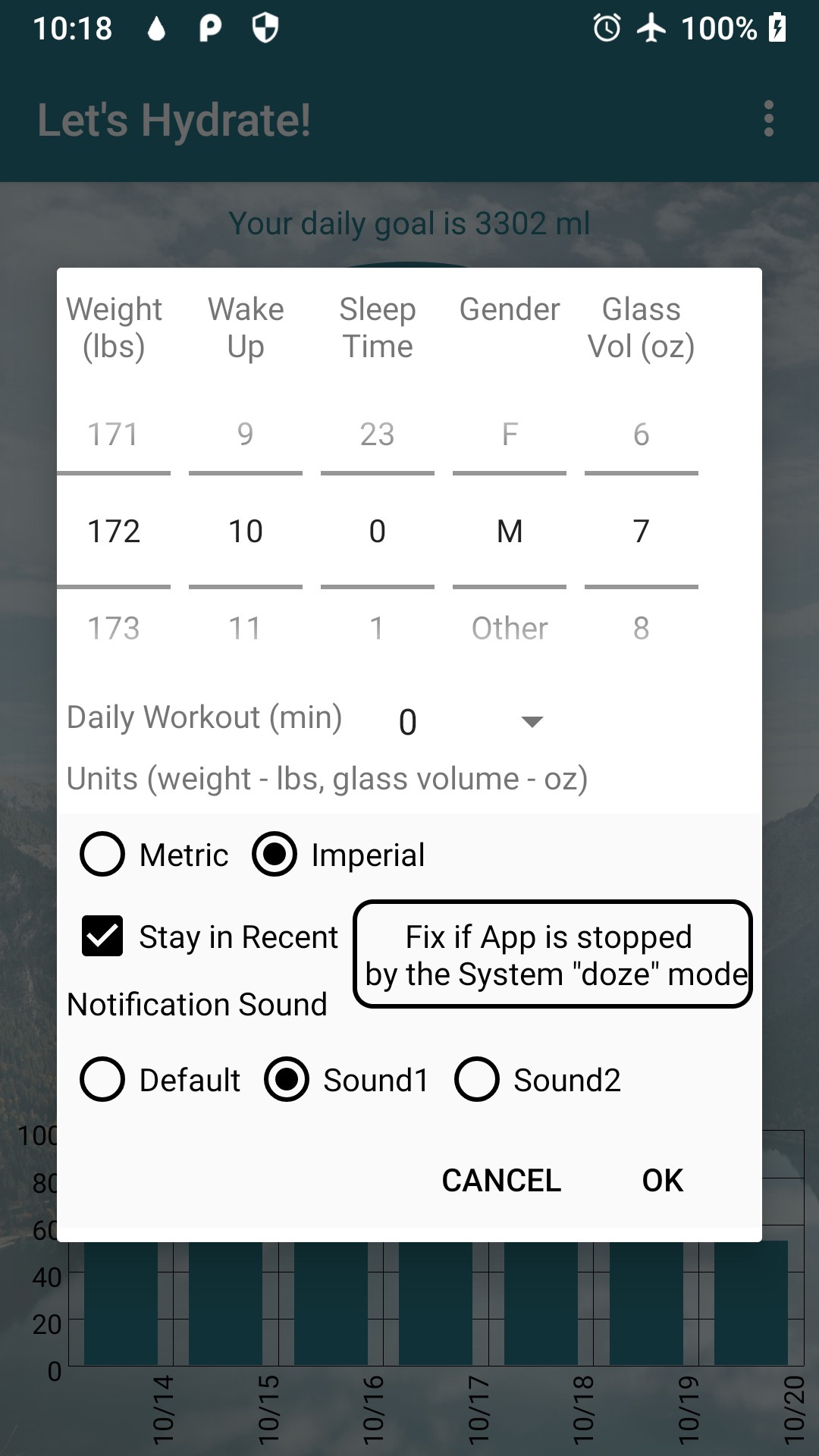Set wake up hour to 11

click(245, 628)
